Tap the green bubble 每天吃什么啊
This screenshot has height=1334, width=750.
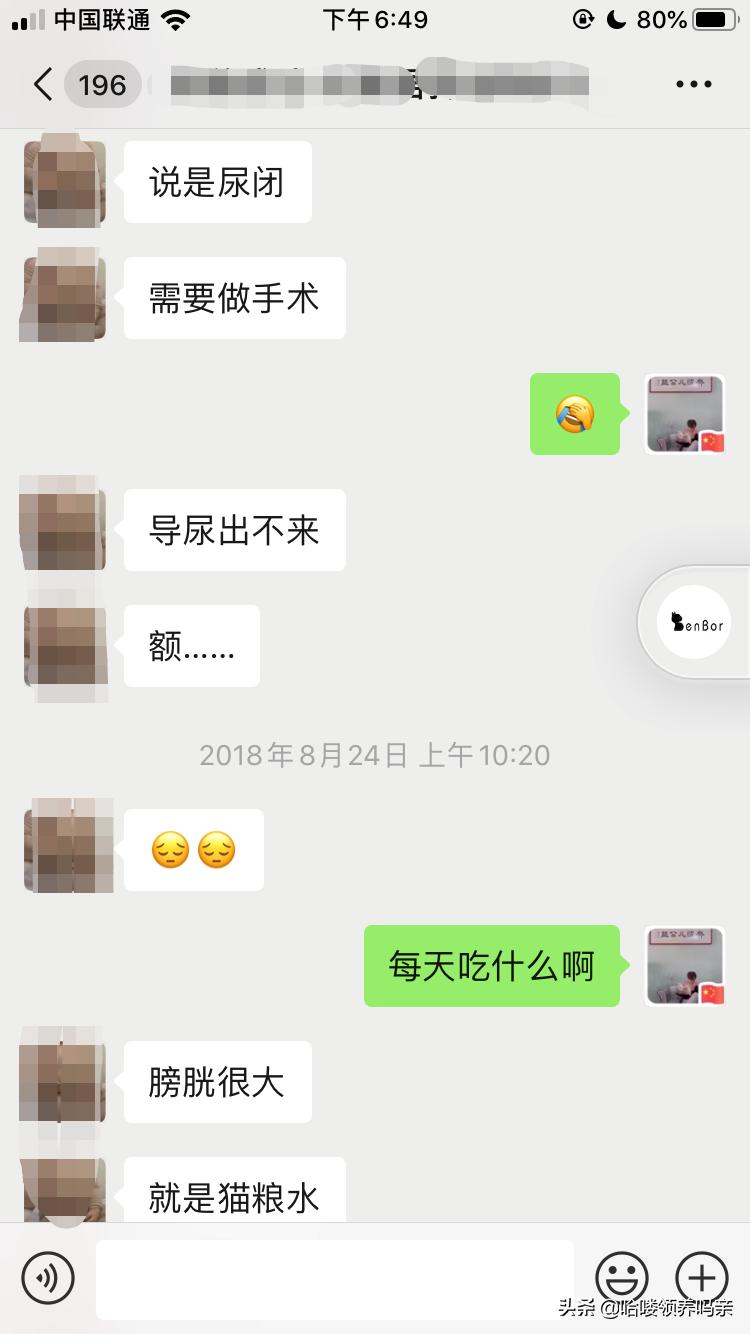pyautogui.click(x=492, y=966)
